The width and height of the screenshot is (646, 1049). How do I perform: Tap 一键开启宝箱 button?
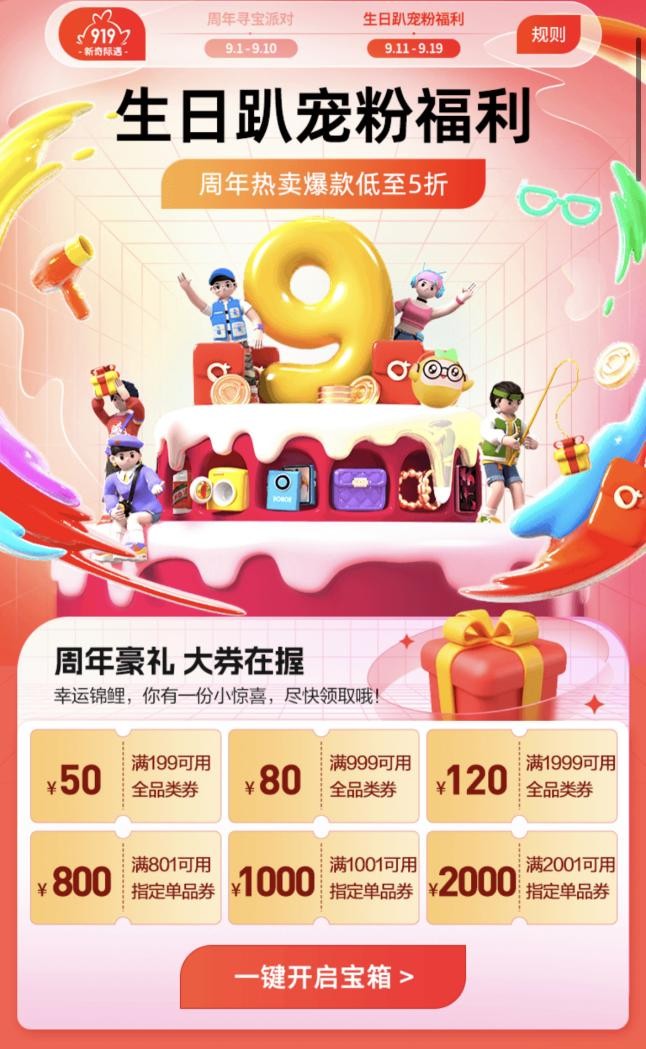click(323, 977)
